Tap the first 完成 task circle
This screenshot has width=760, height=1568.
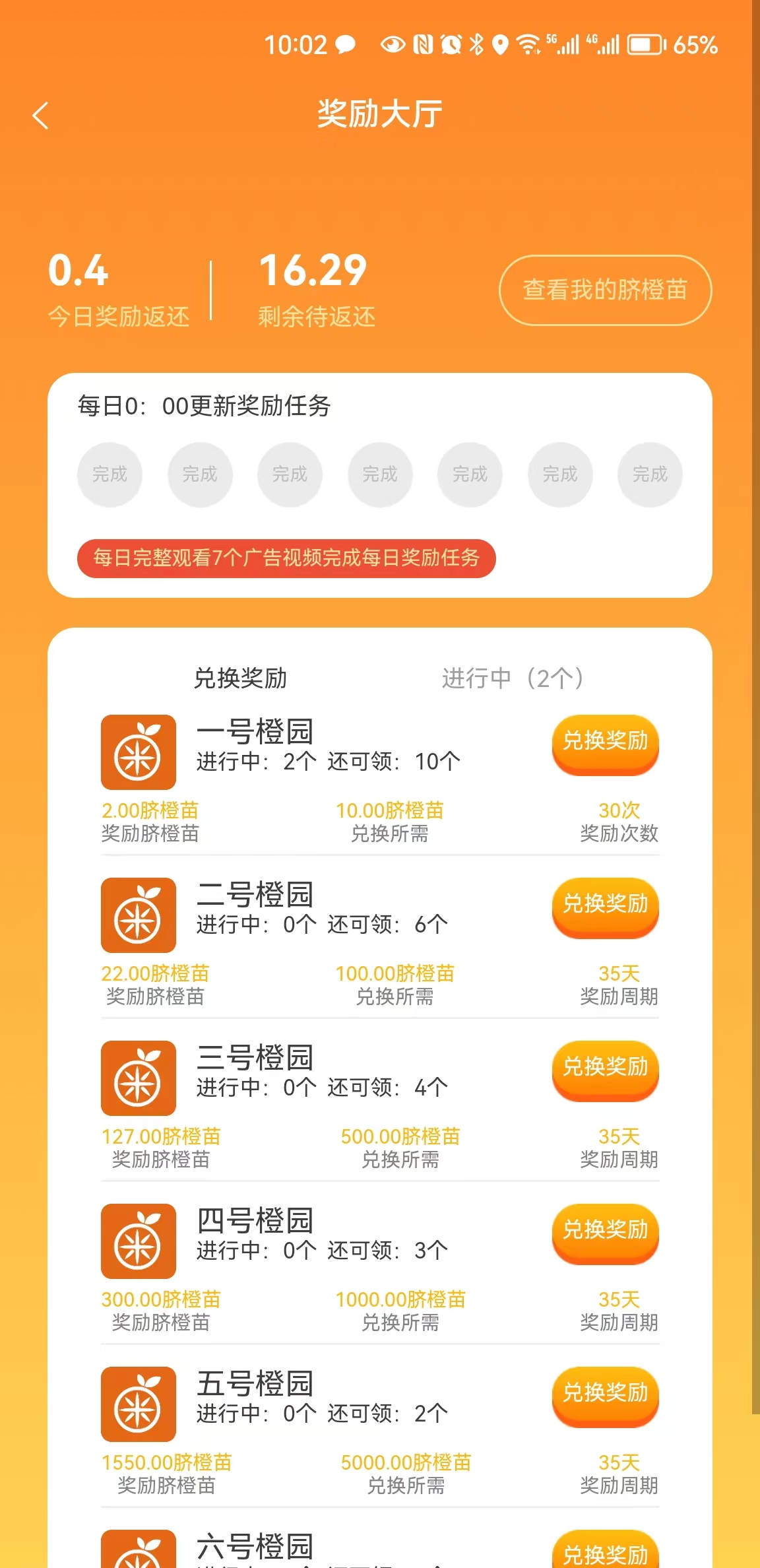[x=110, y=474]
